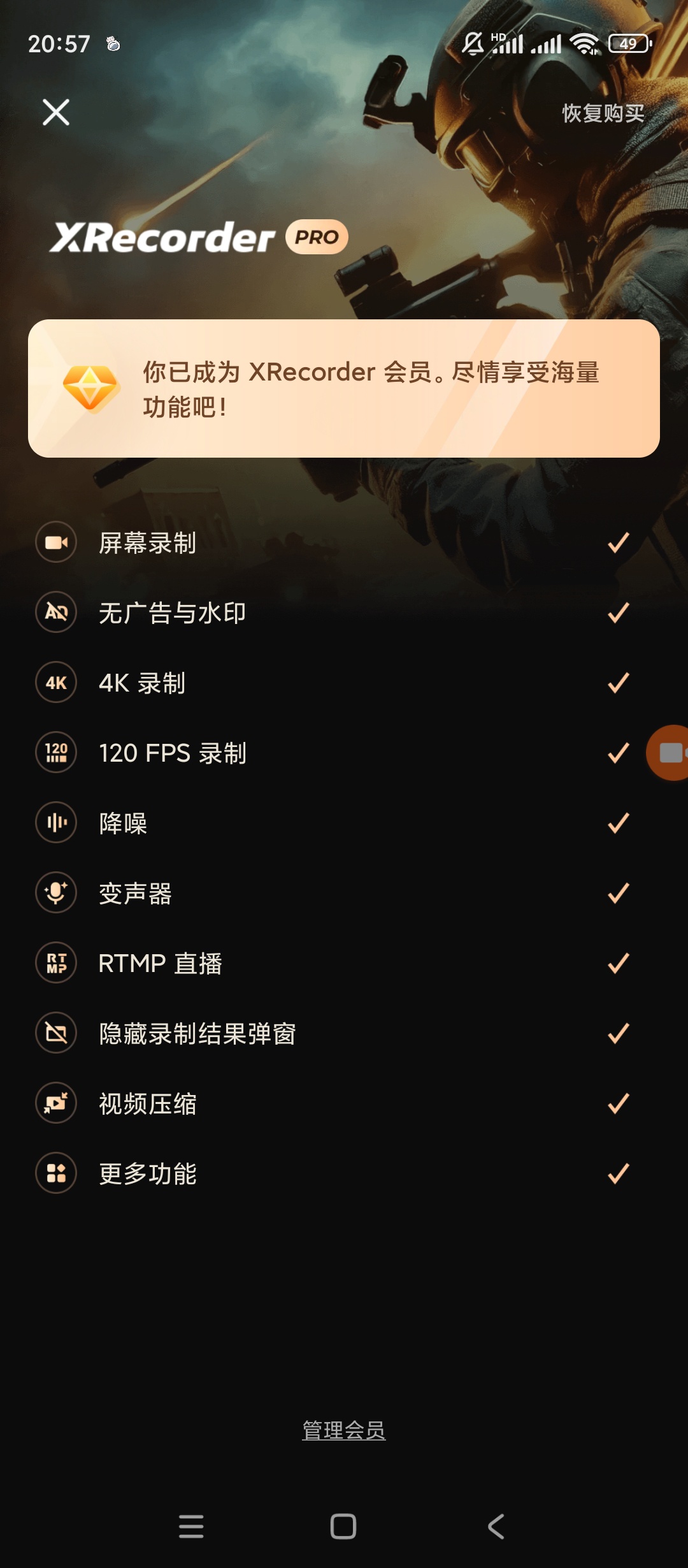Viewport: 688px width, 1568px height.
Task: Close the XRecorder Pro page
Action: click(56, 112)
